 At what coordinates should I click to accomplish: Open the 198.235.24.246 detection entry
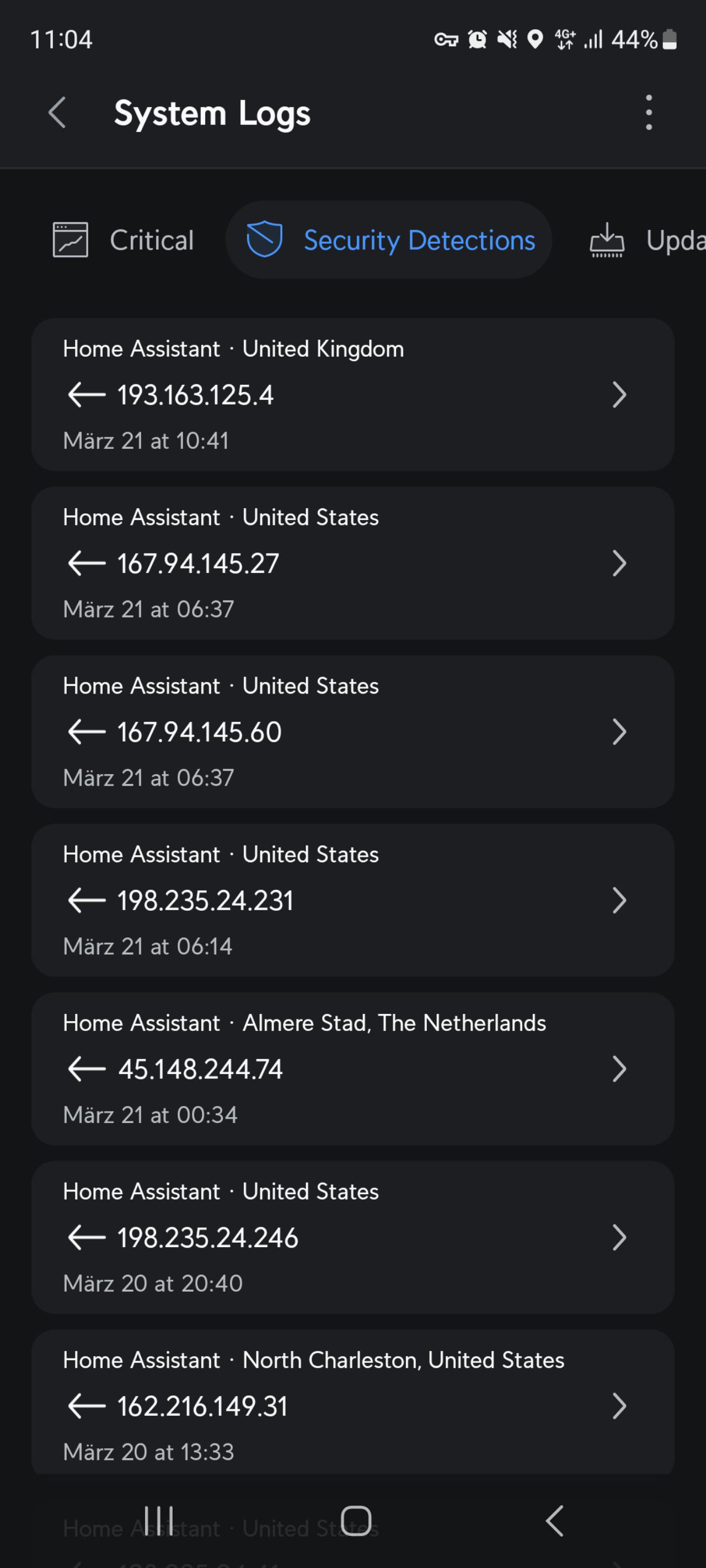coord(352,1238)
